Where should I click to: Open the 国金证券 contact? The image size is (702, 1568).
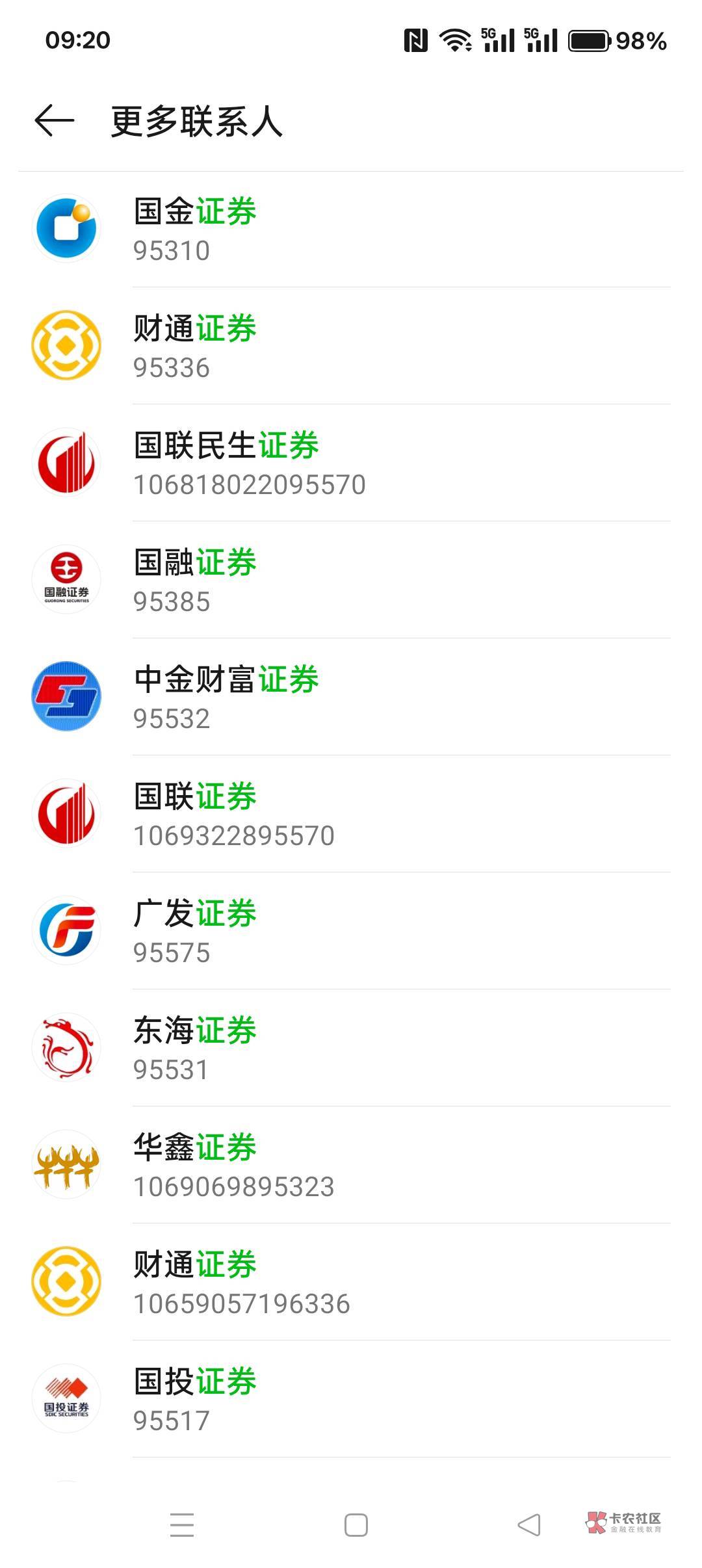point(351,229)
